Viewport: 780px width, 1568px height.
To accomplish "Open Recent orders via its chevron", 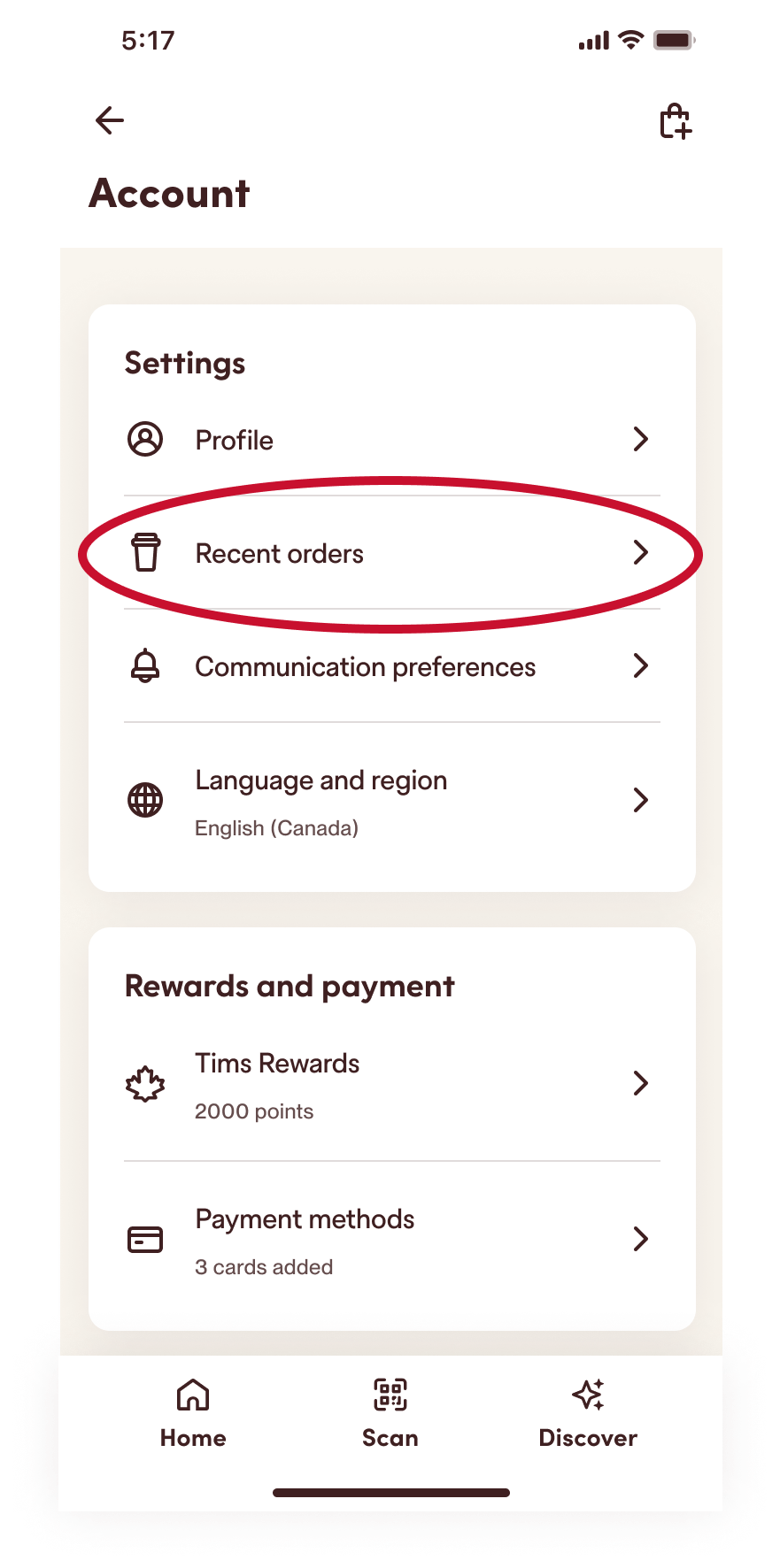I will (x=640, y=552).
